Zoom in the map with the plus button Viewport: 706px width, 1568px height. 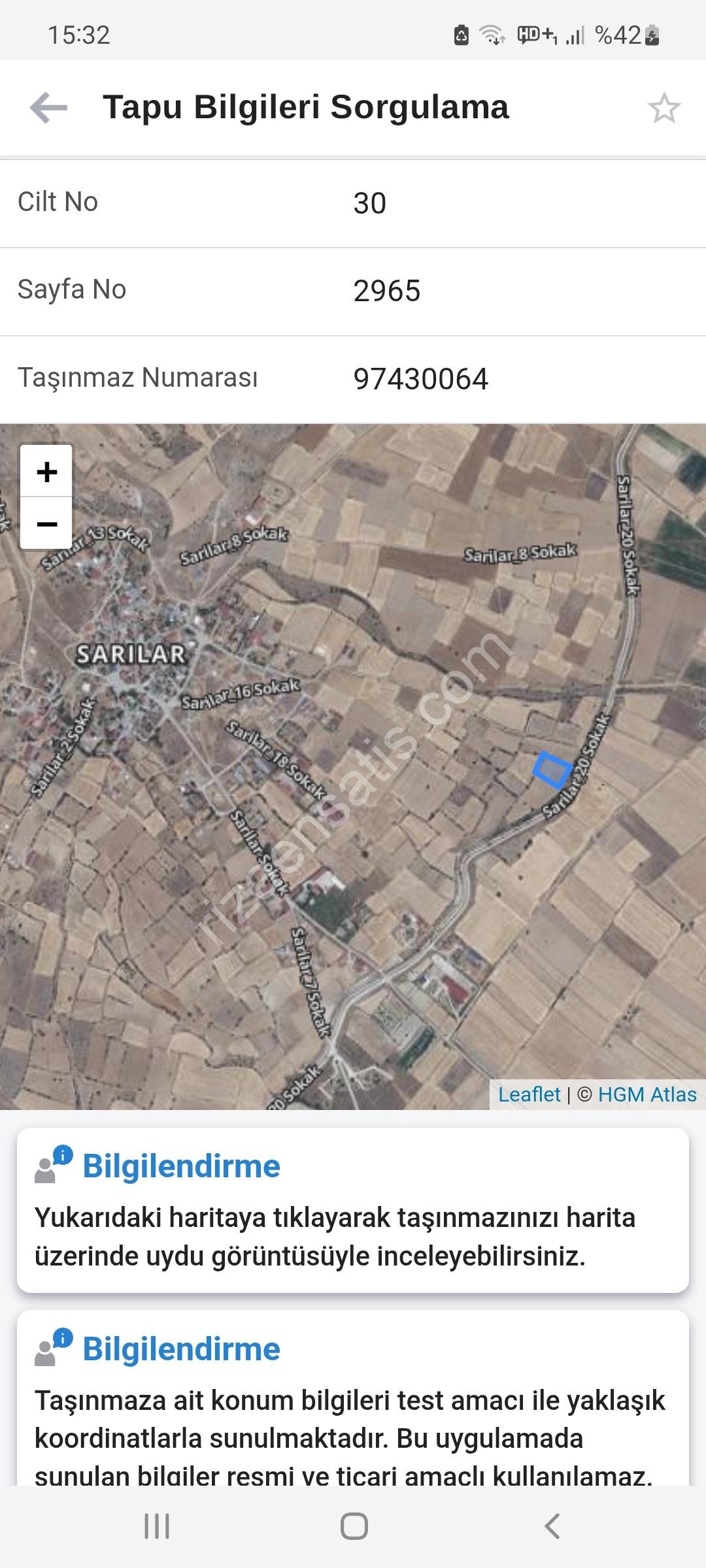[46, 472]
